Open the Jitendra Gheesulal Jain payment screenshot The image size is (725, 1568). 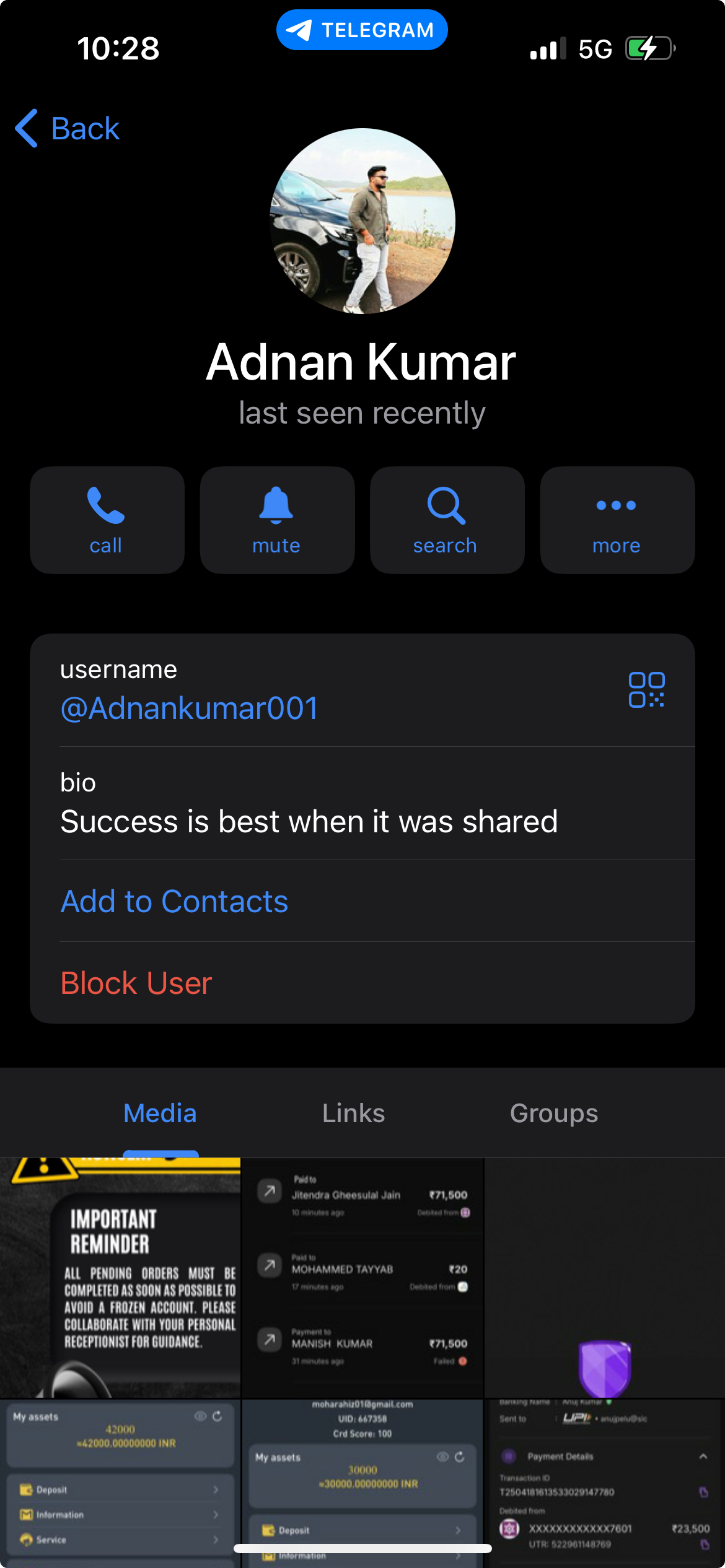(x=362, y=1277)
